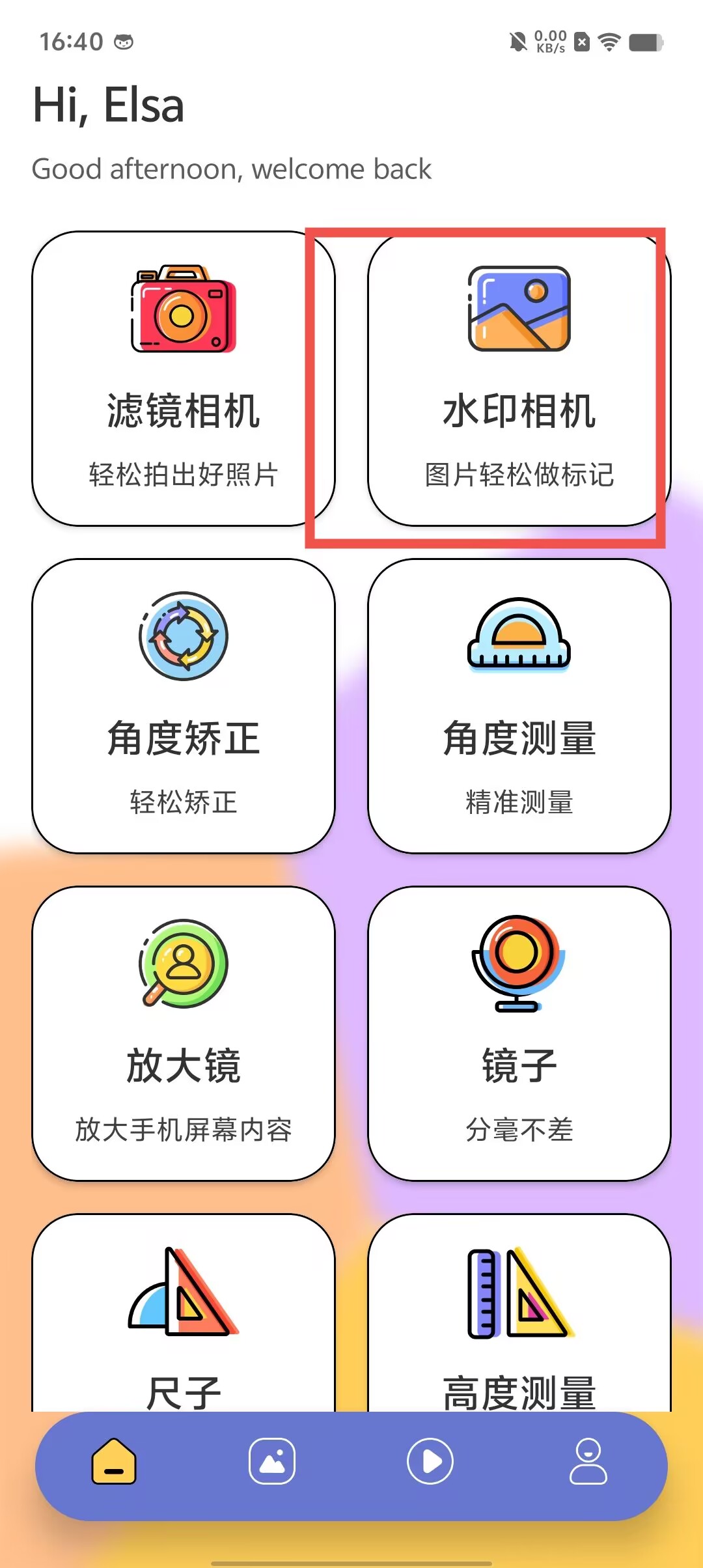Open the 放大镜 magnifier card
Screen dimensions: 703x1568
click(183, 1033)
